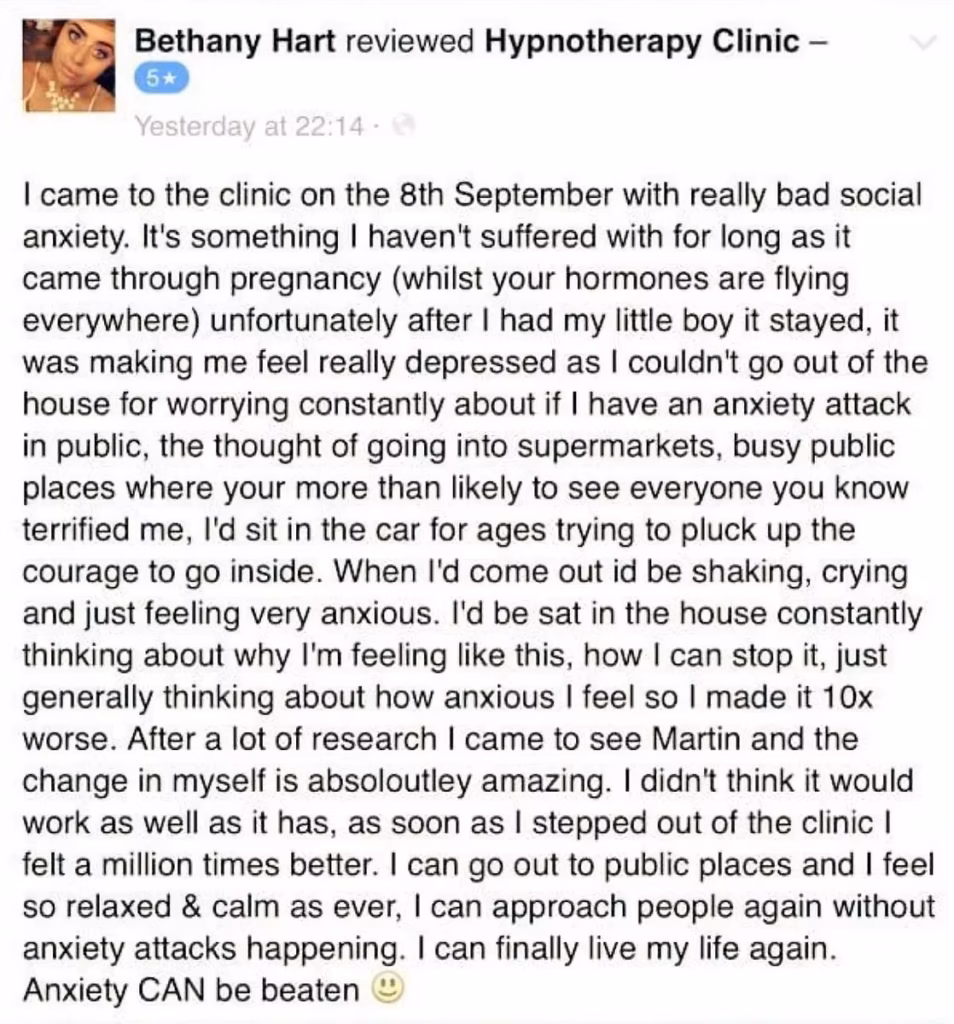
Task: Visit the Hypnotherapy Clinic page
Action: [642, 41]
